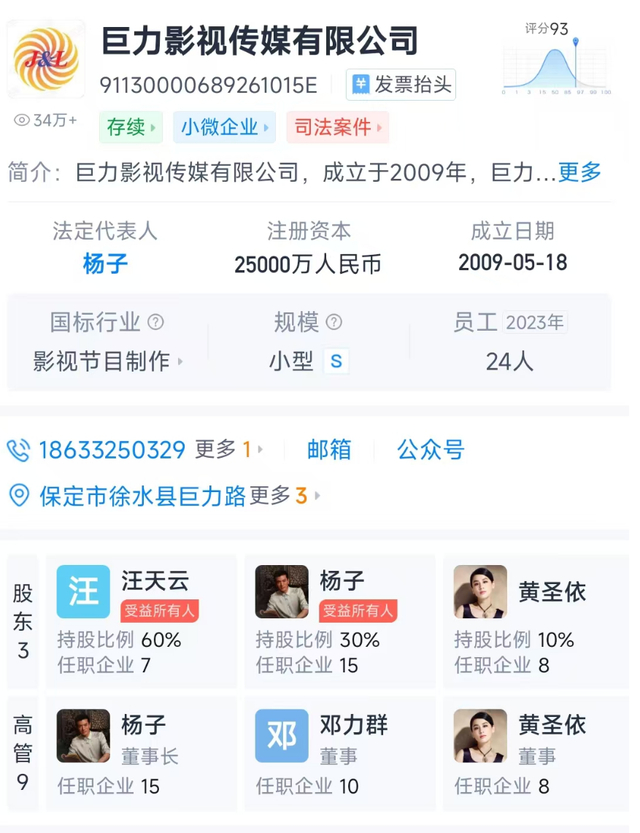Tap the 发票抬头 invoice header button
This screenshot has height=833, width=640.
pos(401,85)
